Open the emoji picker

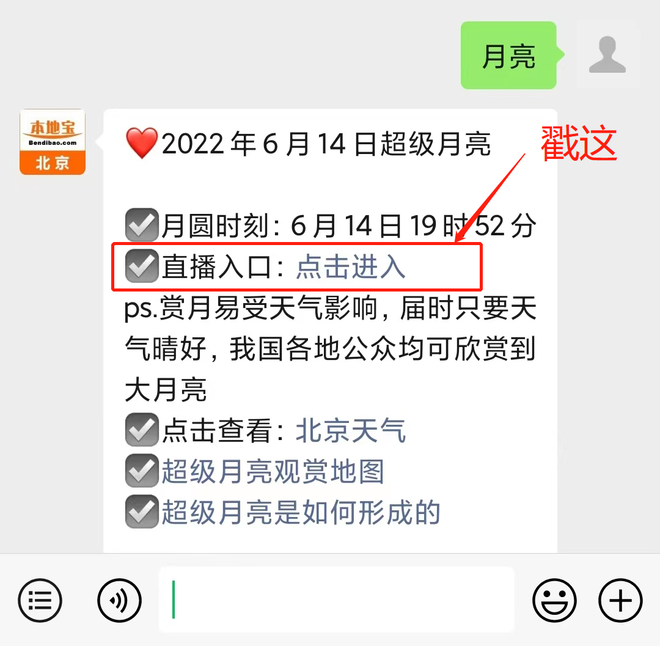click(553, 600)
